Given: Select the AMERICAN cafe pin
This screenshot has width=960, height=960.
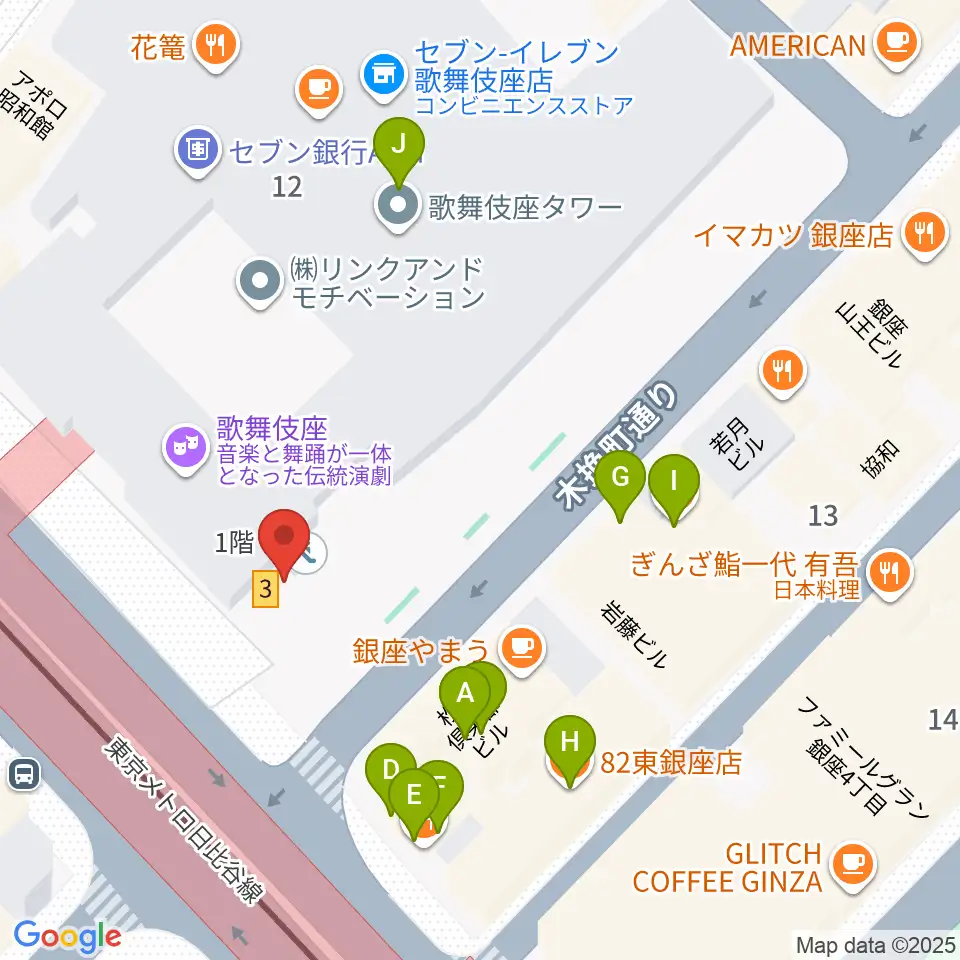Looking at the screenshot, I should tap(898, 44).
